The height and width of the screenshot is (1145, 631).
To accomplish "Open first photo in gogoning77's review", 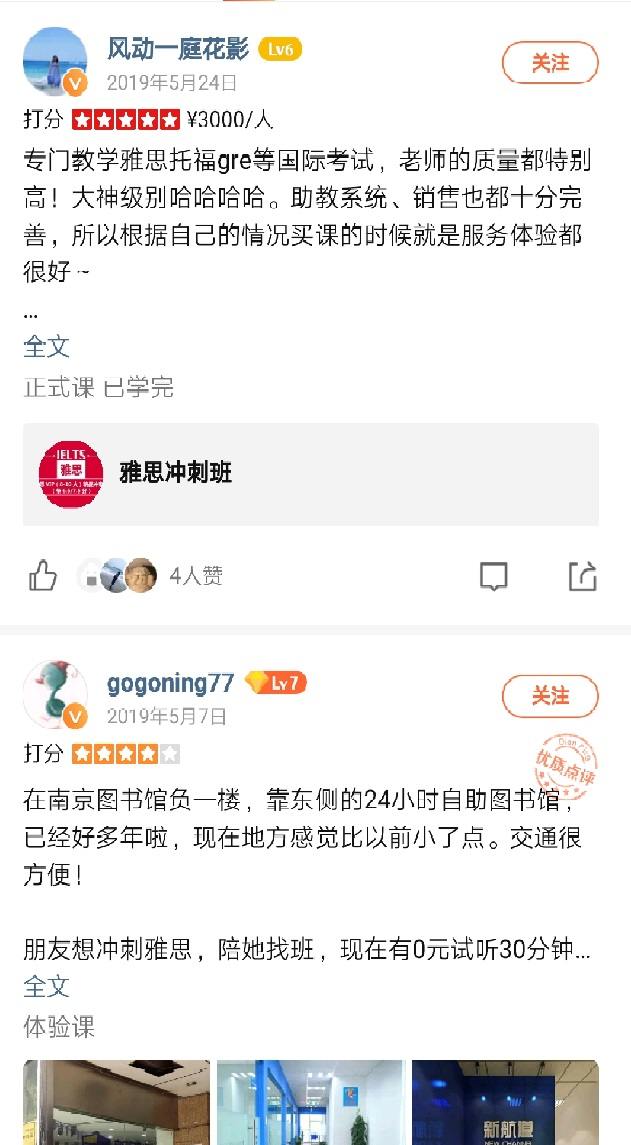I will pos(117,1102).
